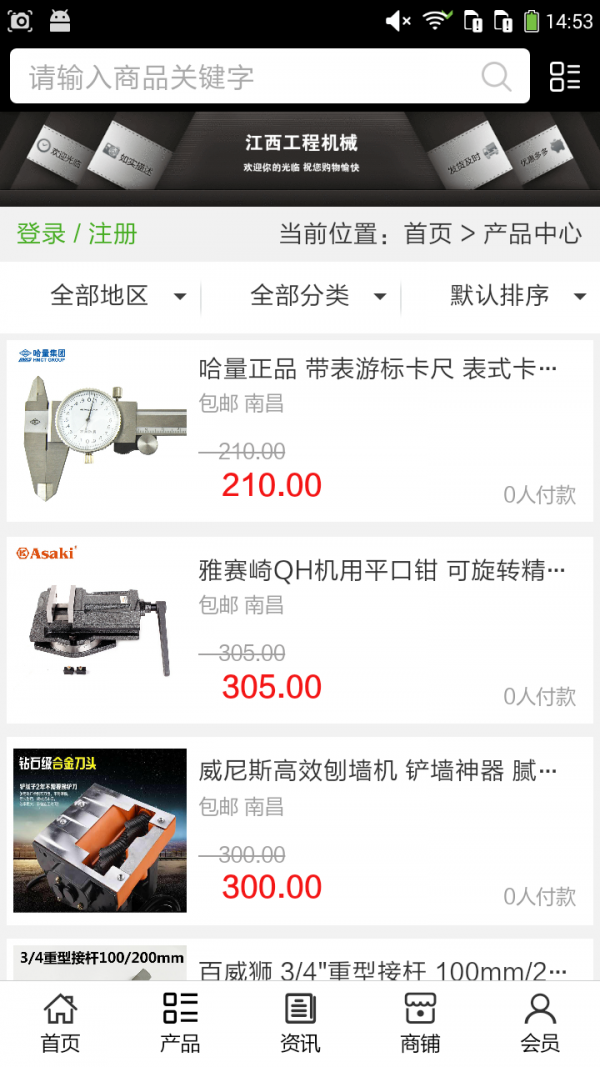Switch to the 商铺 shops tab
This screenshot has height=1067, width=600.
(420, 1023)
